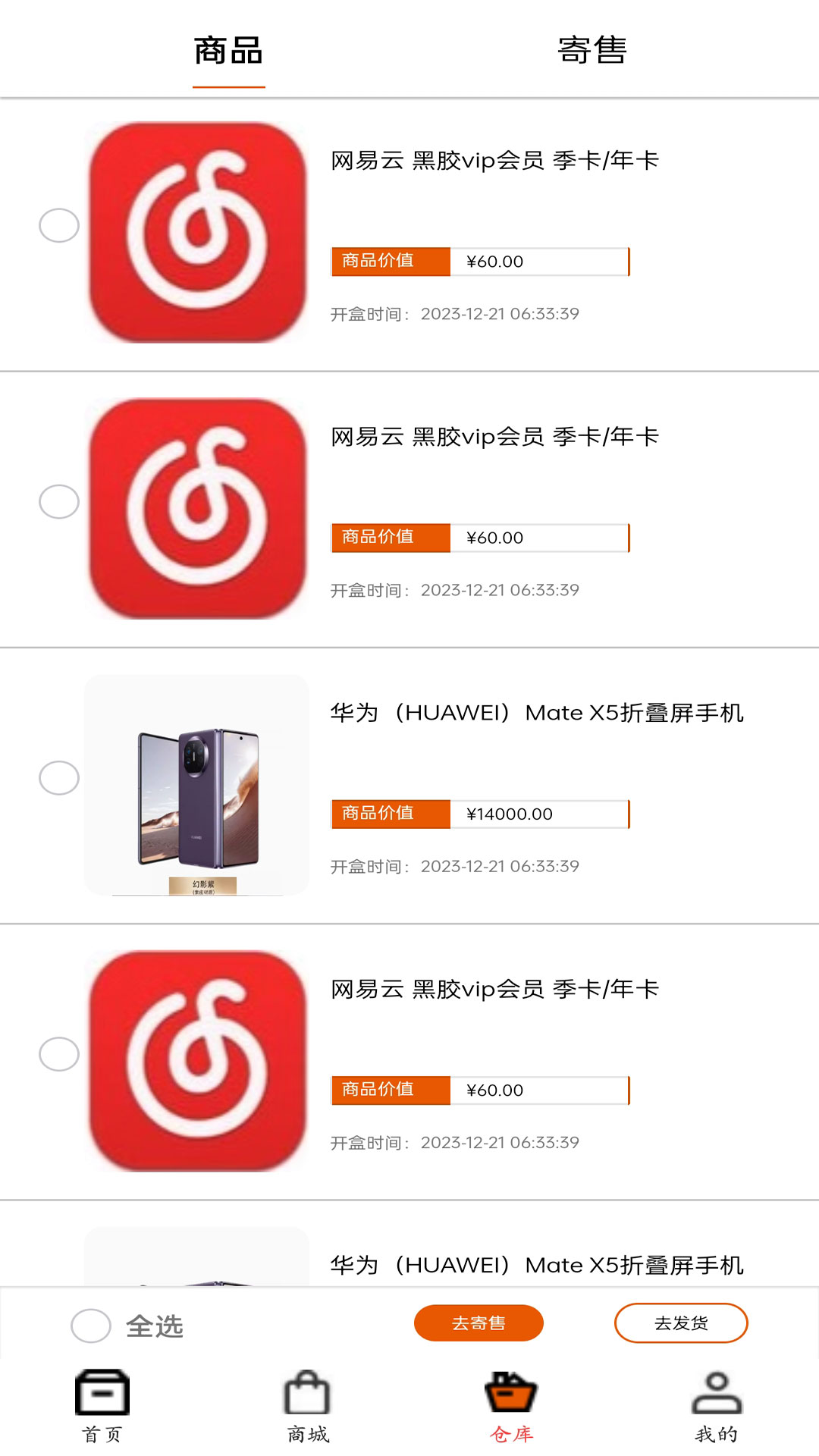819x1456 pixels.
Task: Click the 商品价值 label on first item
Action: pyautogui.click(x=390, y=260)
